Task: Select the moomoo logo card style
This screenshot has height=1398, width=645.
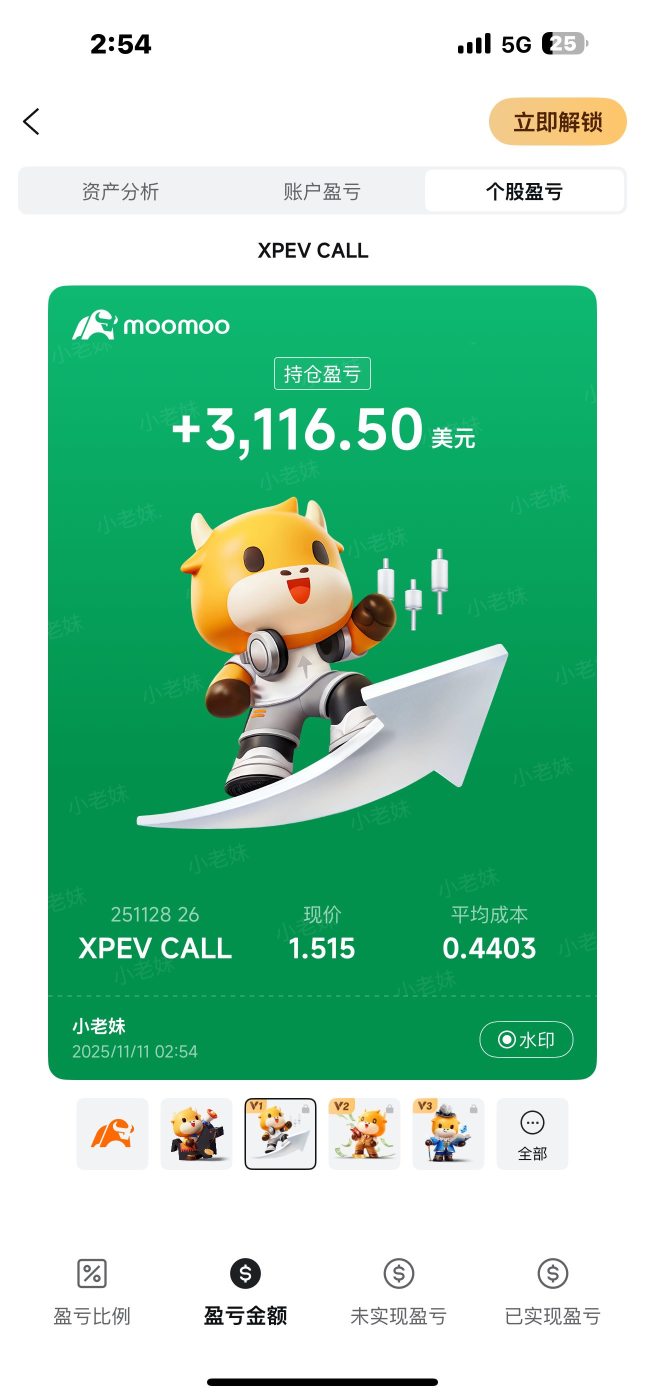Action: pos(112,1134)
